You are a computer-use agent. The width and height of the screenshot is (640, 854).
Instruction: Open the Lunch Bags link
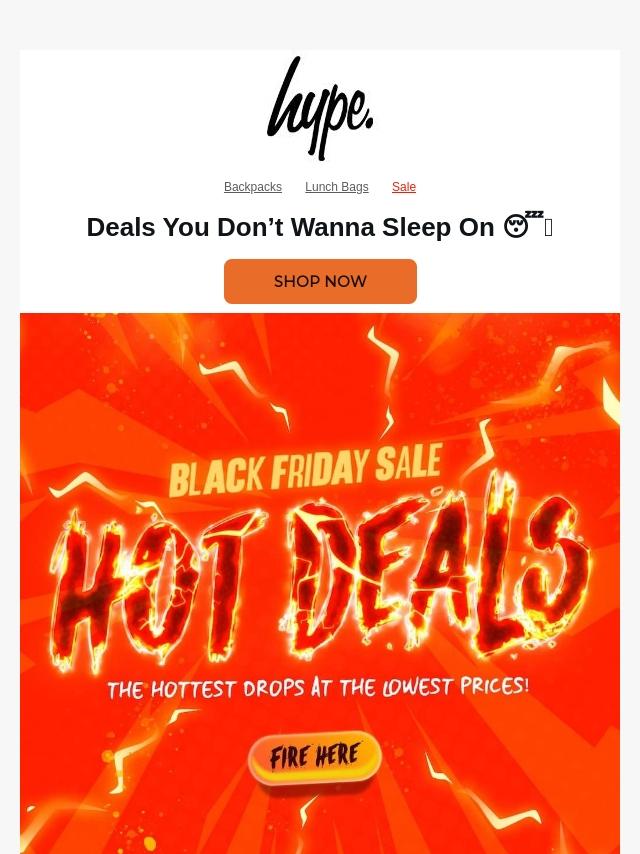pyautogui.click(x=336, y=187)
